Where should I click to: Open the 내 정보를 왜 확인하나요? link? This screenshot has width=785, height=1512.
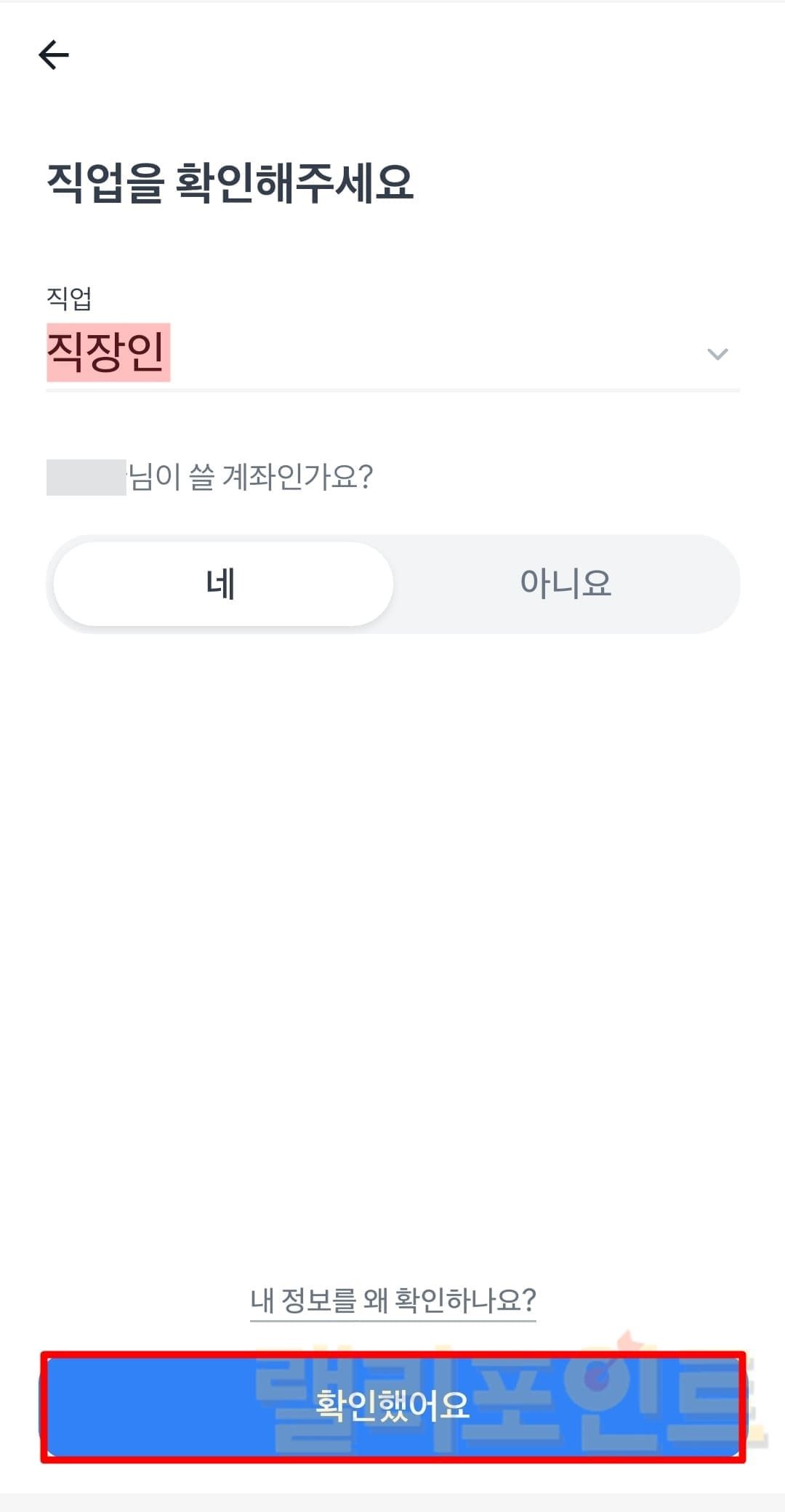coord(392,1300)
